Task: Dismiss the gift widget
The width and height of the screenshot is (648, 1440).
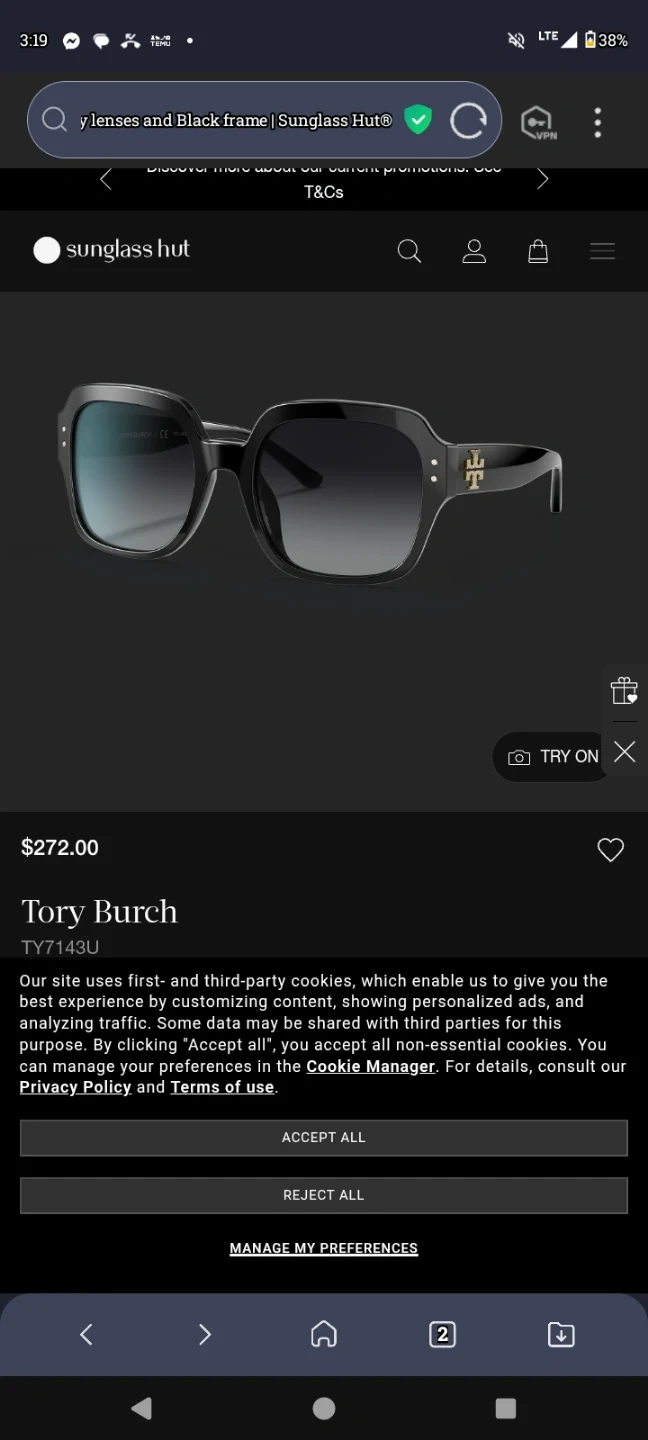Action: [625, 752]
